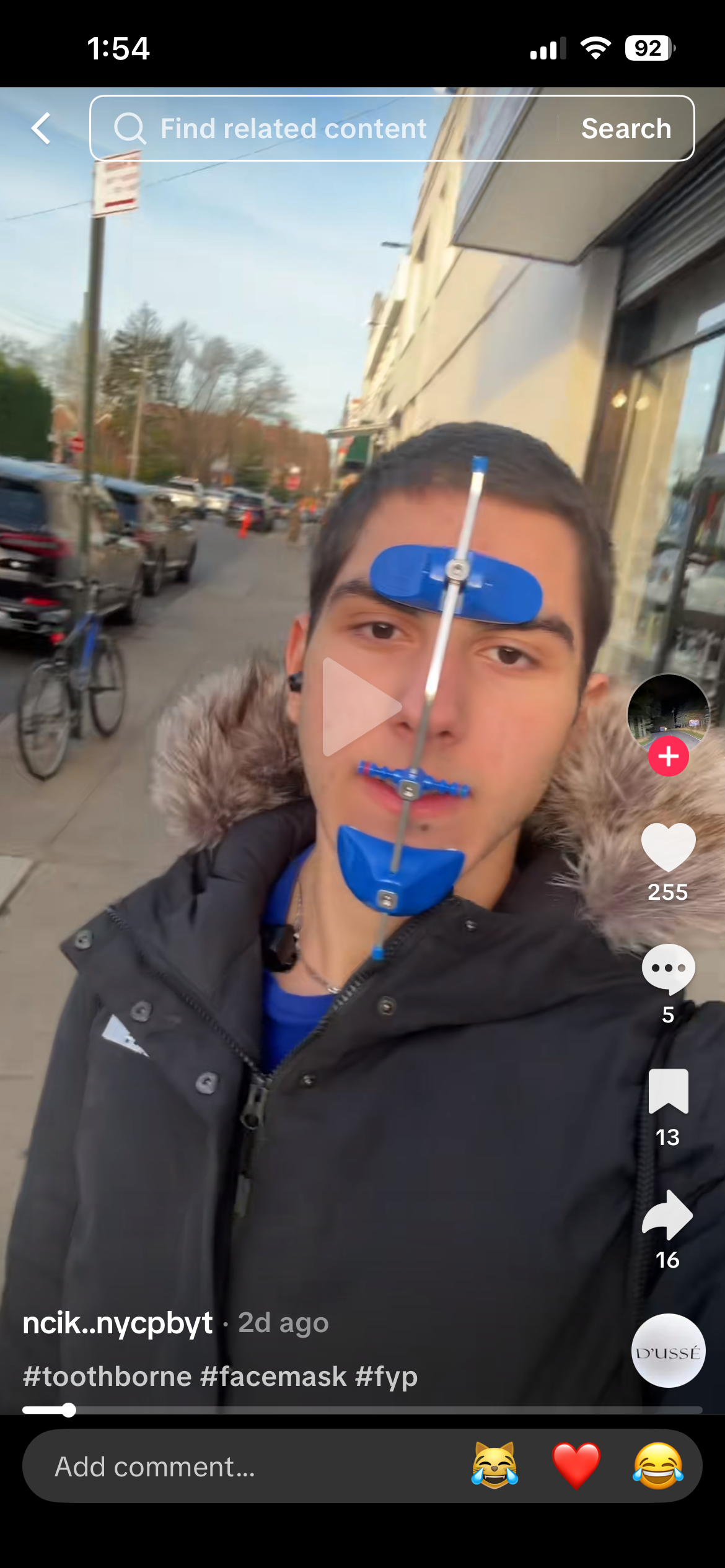Screen dimensions: 725x1568
Task: Share this video with the arrow
Action: tap(668, 1214)
